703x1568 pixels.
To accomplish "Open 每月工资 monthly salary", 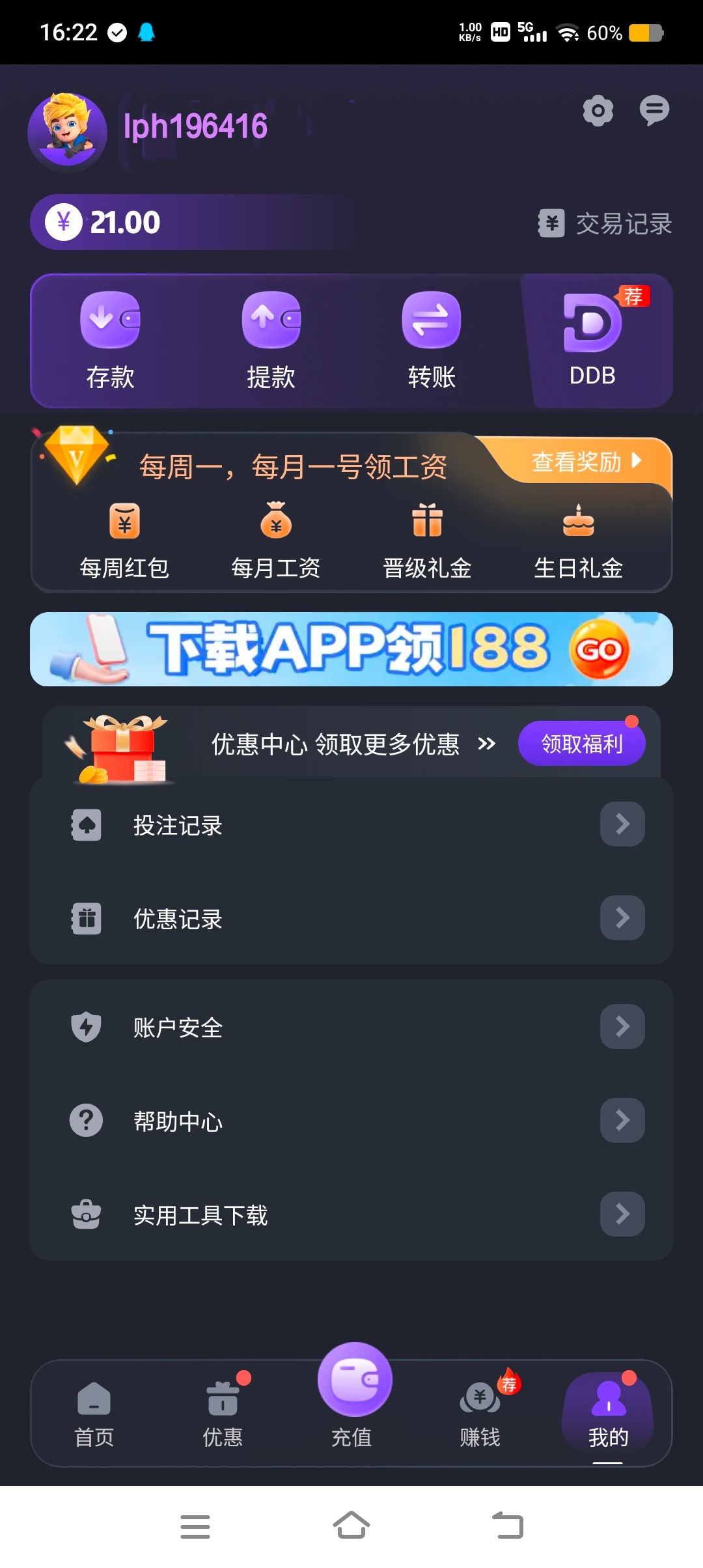I will pos(276,540).
